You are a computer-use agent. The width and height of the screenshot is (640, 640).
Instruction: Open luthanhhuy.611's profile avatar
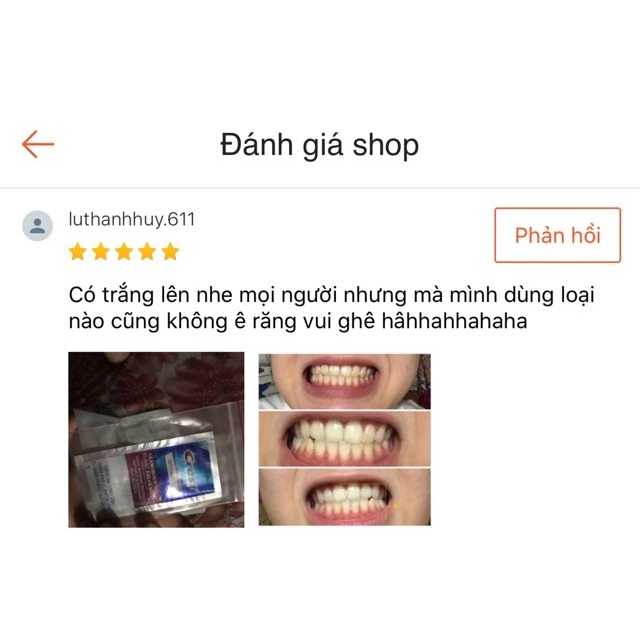38,225
